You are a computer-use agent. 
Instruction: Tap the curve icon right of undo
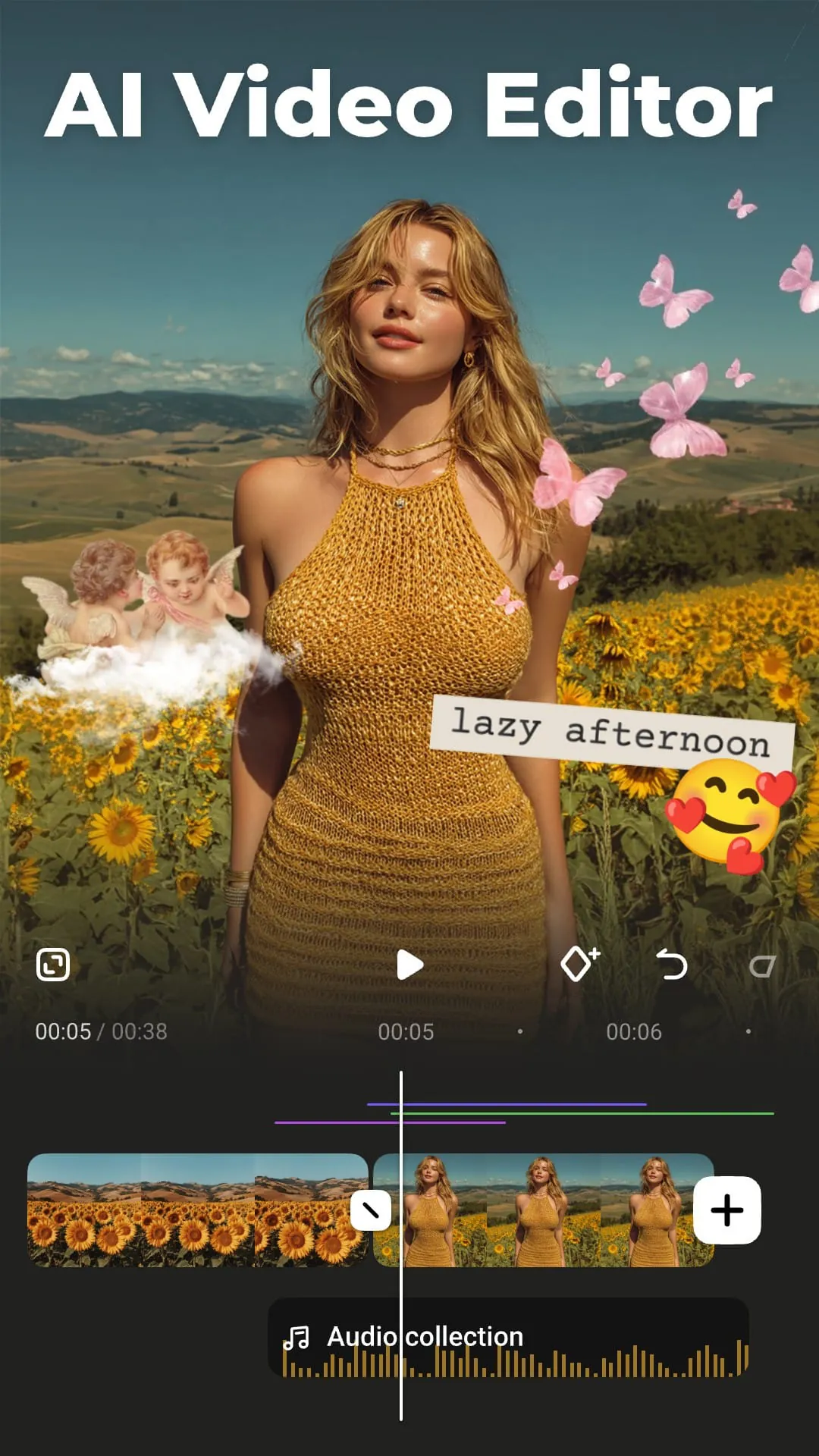(762, 965)
